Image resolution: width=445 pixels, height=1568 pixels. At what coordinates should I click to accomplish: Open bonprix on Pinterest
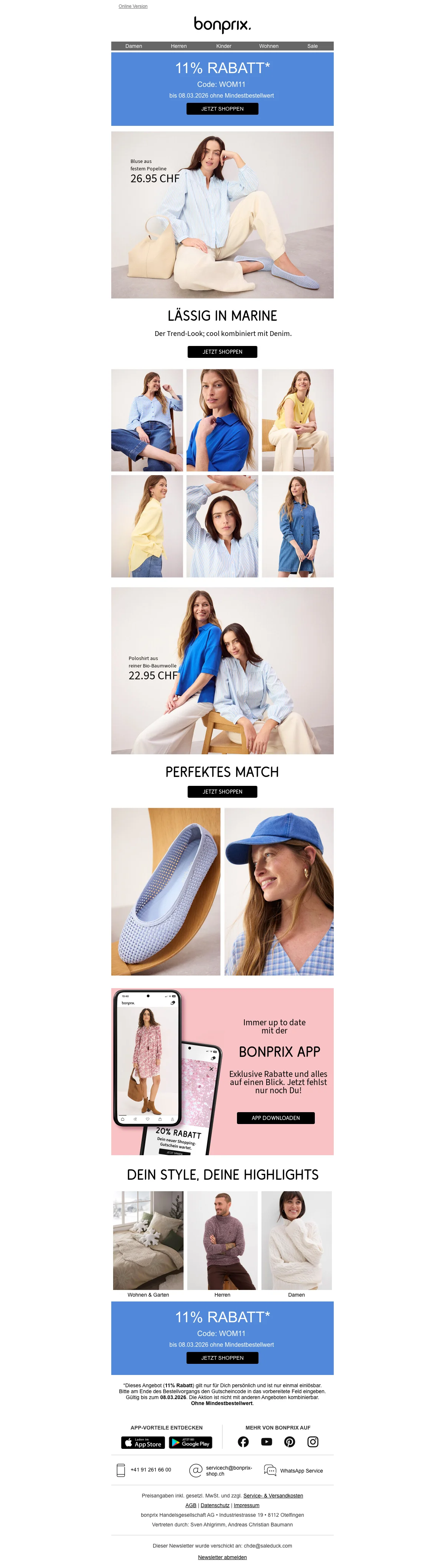(x=289, y=1442)
